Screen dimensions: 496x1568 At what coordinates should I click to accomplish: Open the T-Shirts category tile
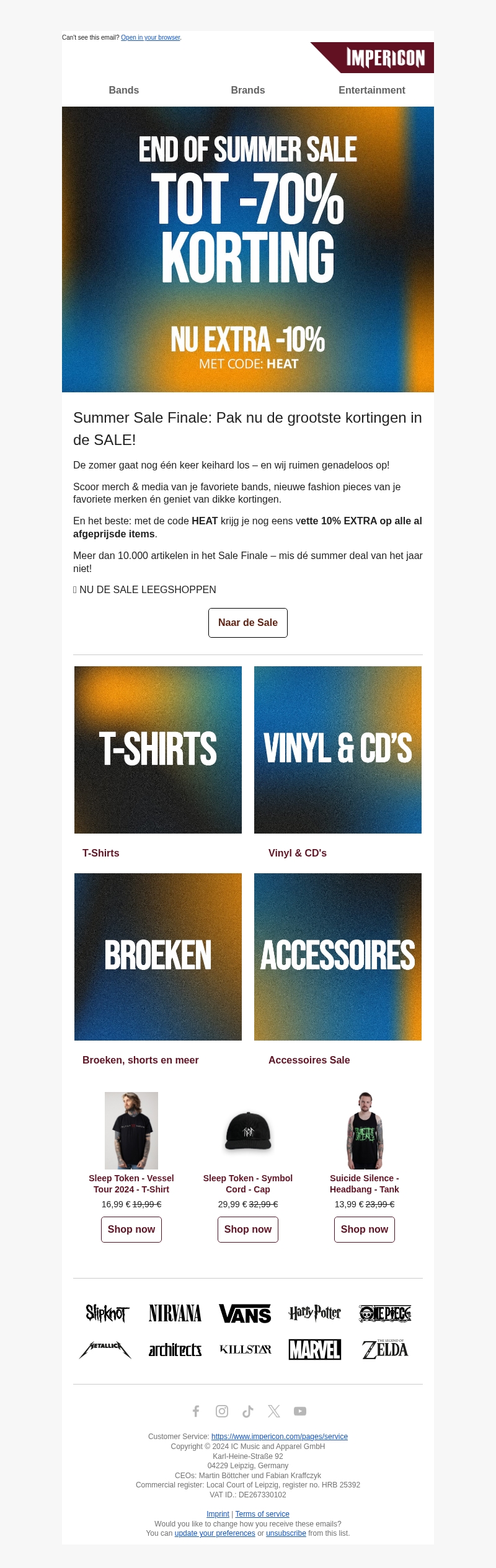158,750
